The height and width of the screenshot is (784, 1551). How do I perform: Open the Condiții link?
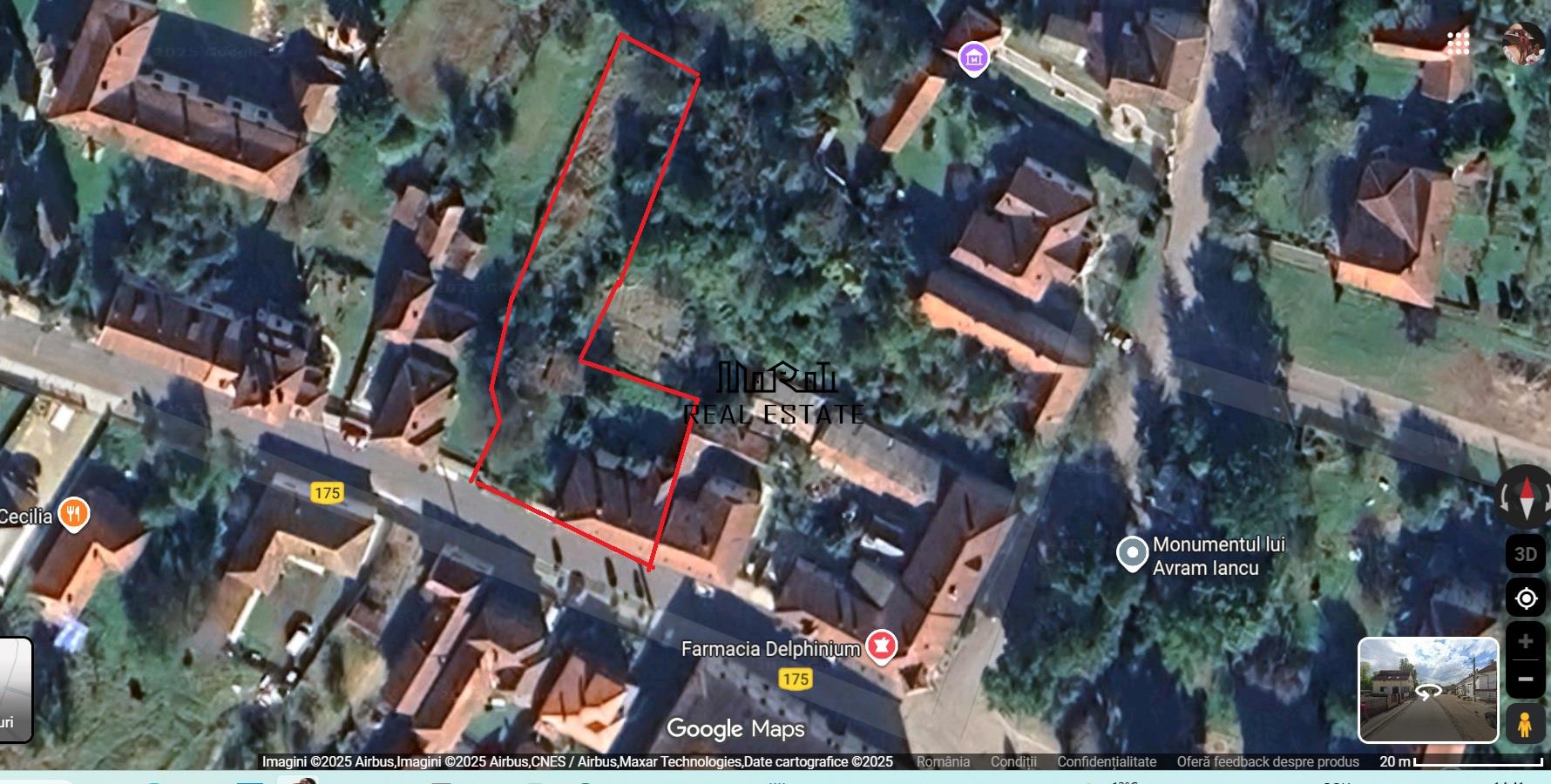point(1013,761)
